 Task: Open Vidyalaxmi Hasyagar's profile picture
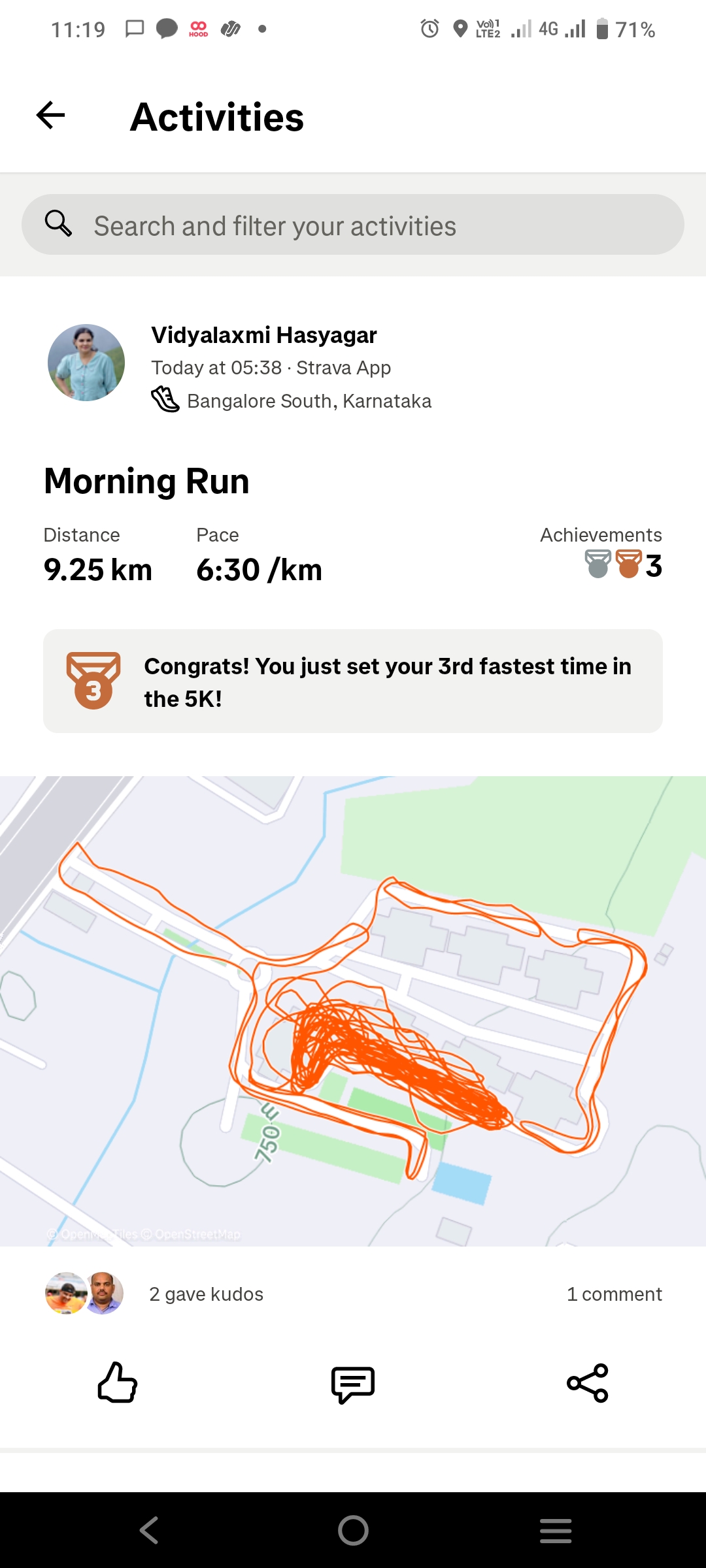coord(86,363)
